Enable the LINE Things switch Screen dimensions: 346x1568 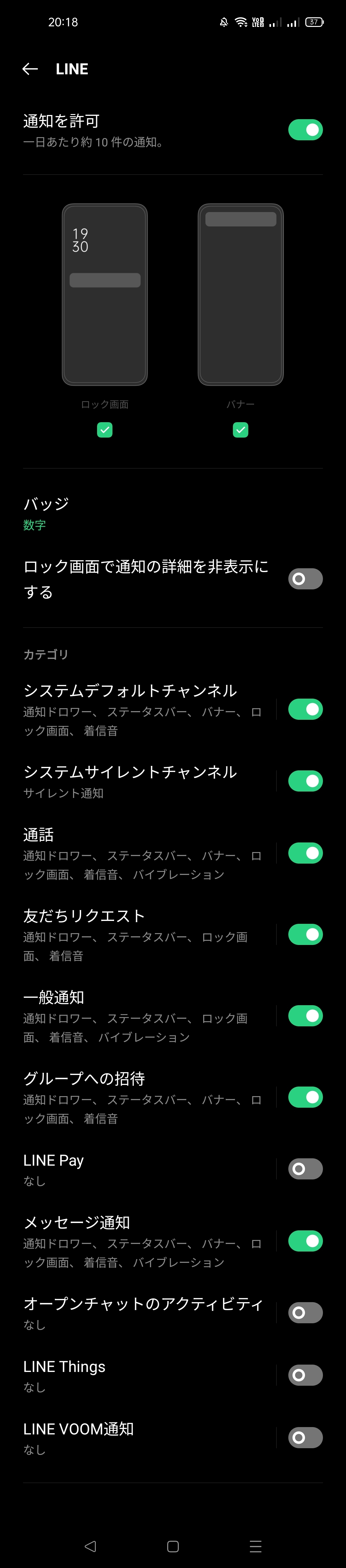305,1375
